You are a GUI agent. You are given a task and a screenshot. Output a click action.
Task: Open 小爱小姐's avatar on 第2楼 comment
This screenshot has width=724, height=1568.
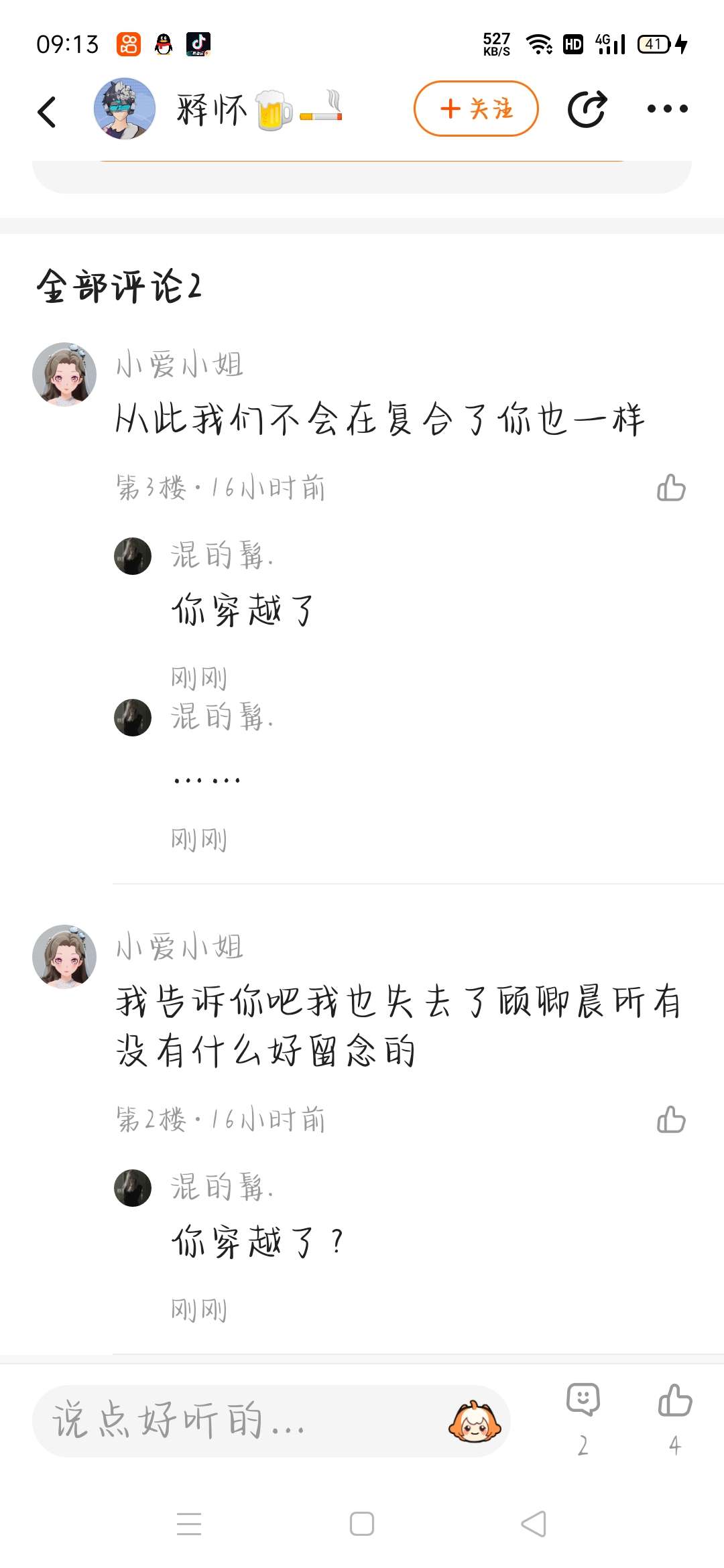[64, 956]
